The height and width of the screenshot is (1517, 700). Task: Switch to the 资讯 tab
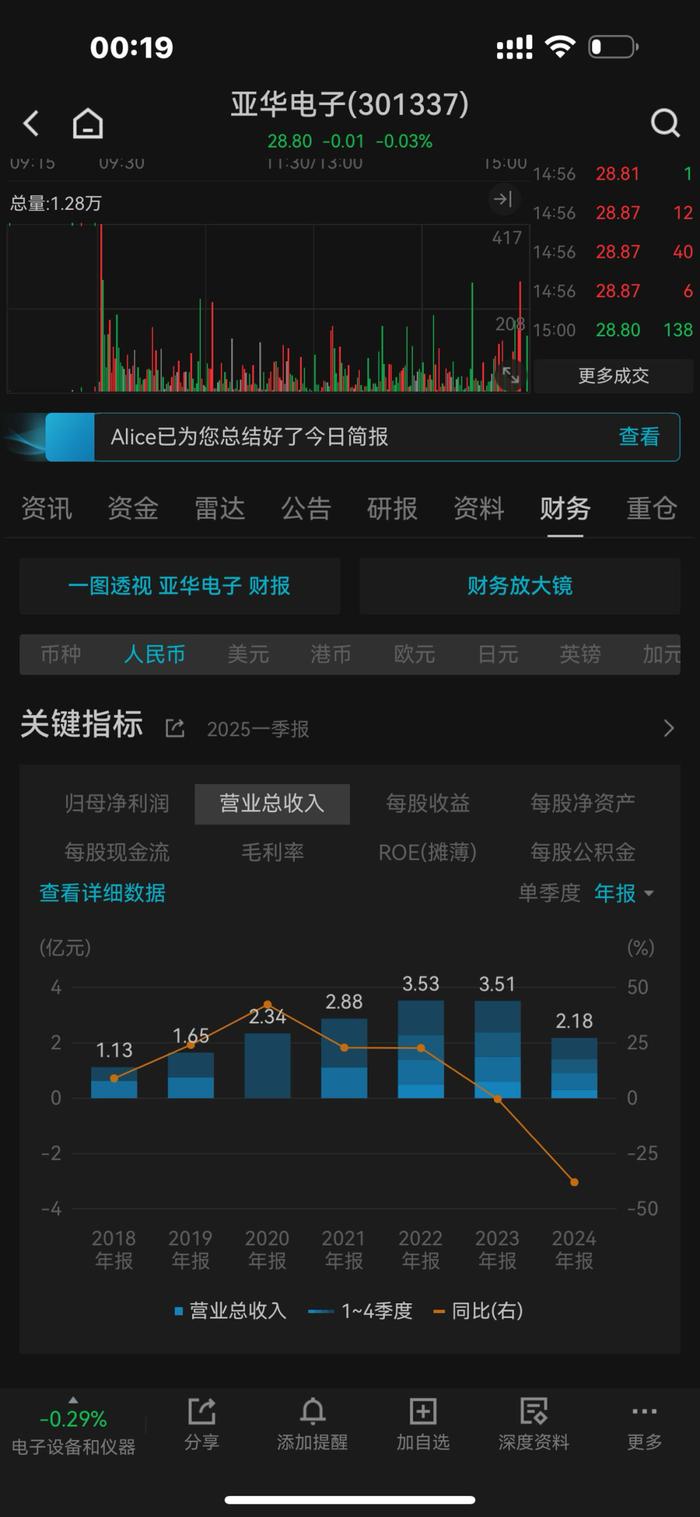(x=46, y=509)
